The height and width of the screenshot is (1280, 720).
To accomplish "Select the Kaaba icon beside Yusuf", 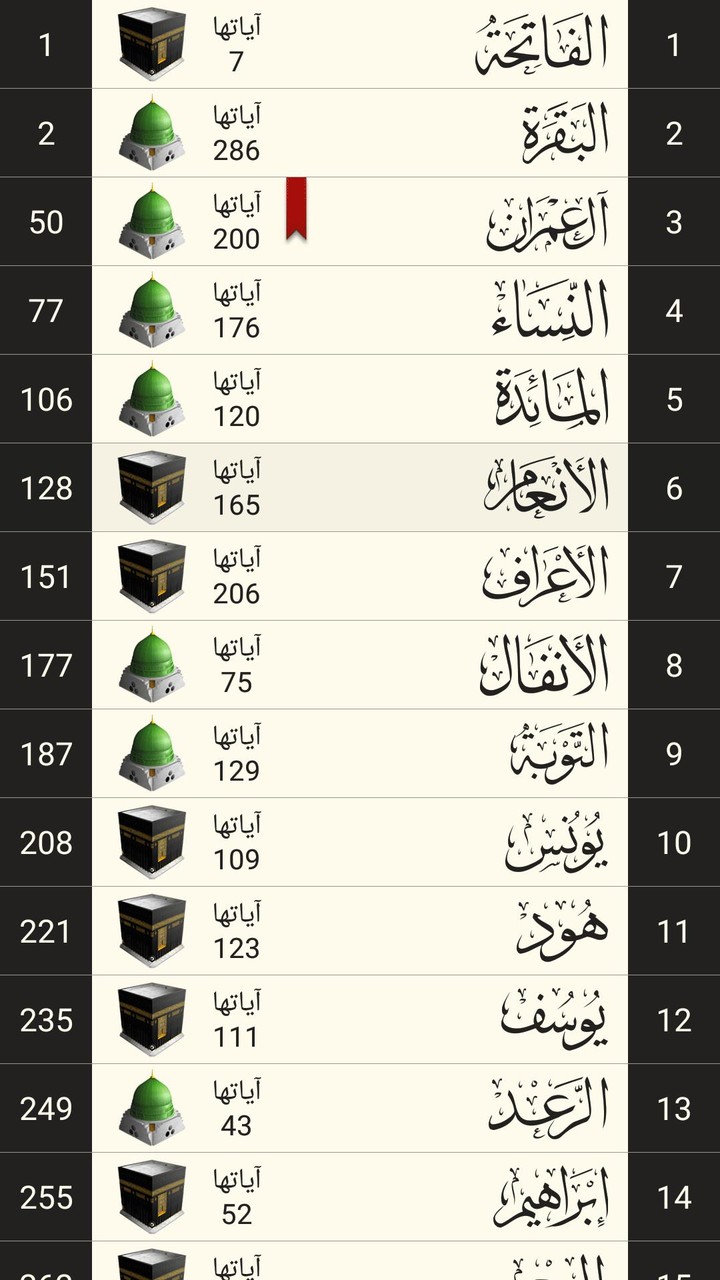I will (x=151, y=1019).
